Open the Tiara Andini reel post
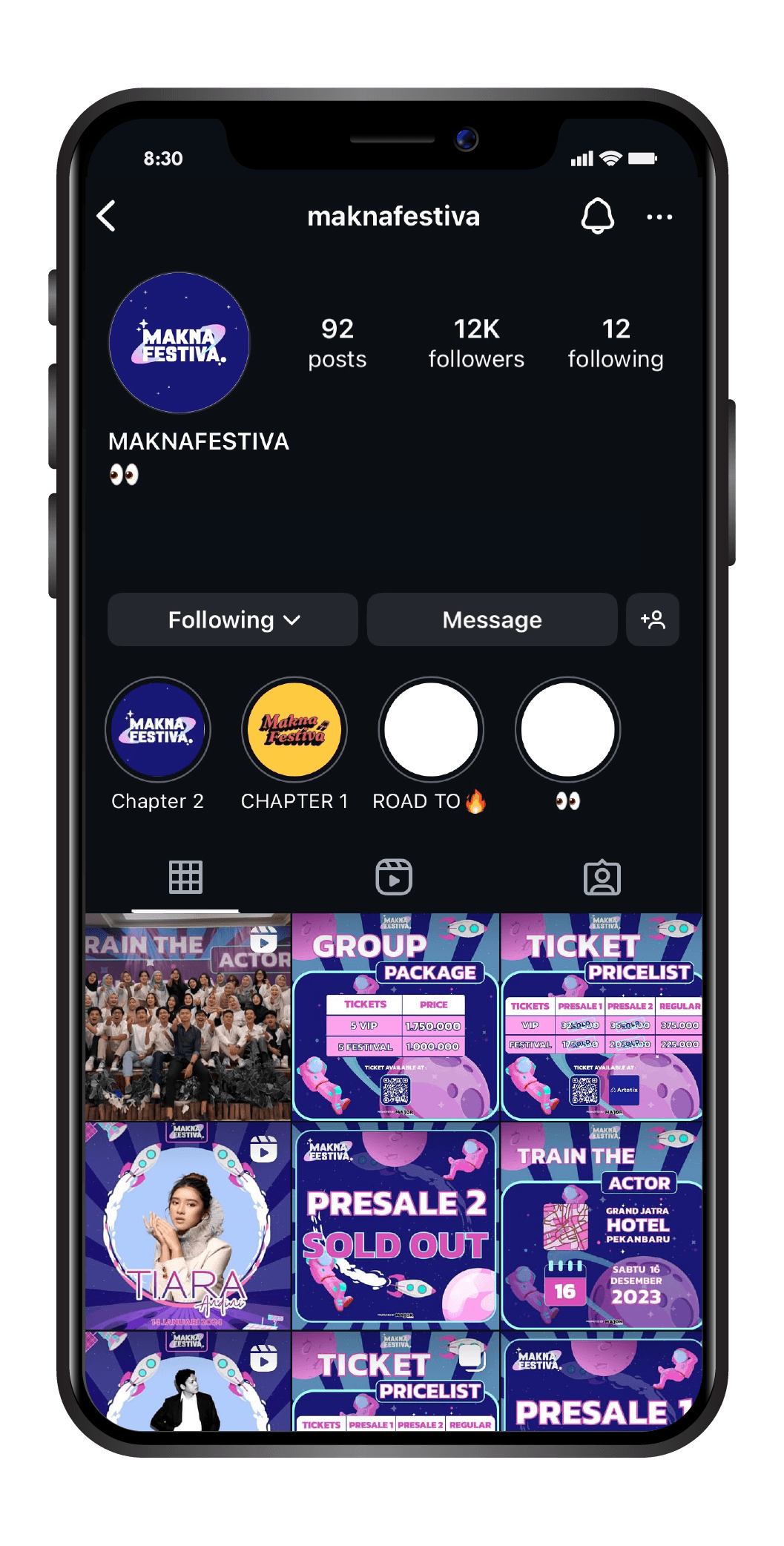 (188, 1226)
